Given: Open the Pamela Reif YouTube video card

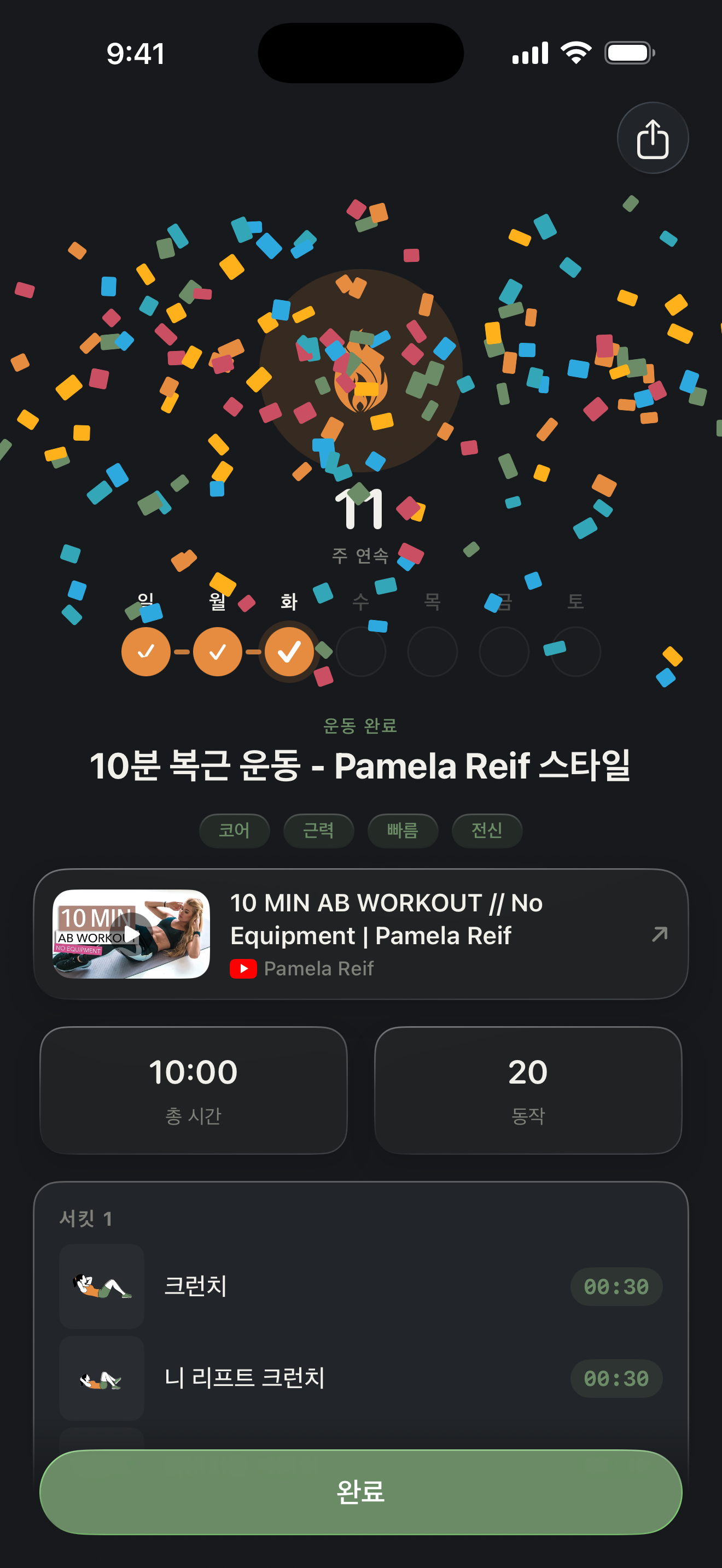Looking at the screenshot, I should tap(361, 934).
